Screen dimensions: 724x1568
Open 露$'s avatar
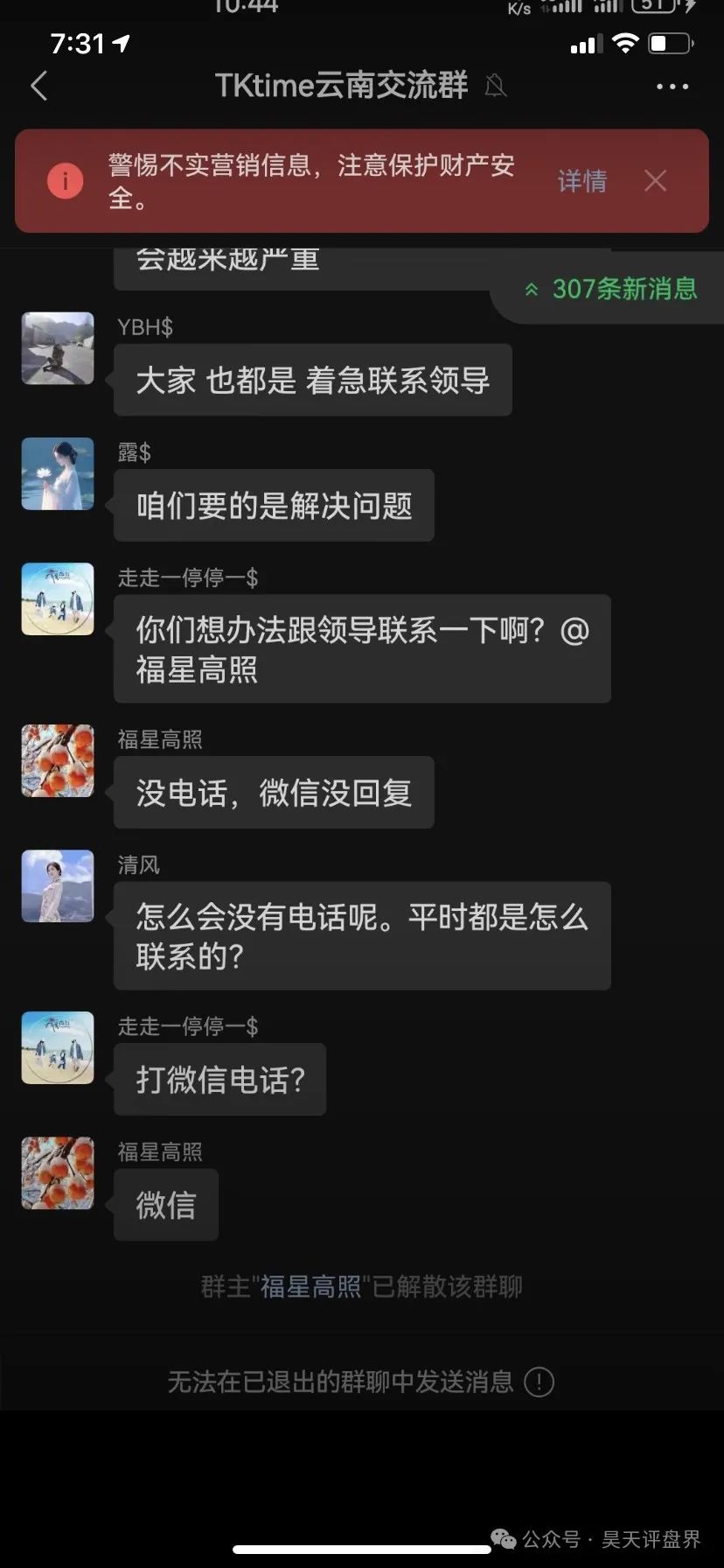[x=58, y=473]
